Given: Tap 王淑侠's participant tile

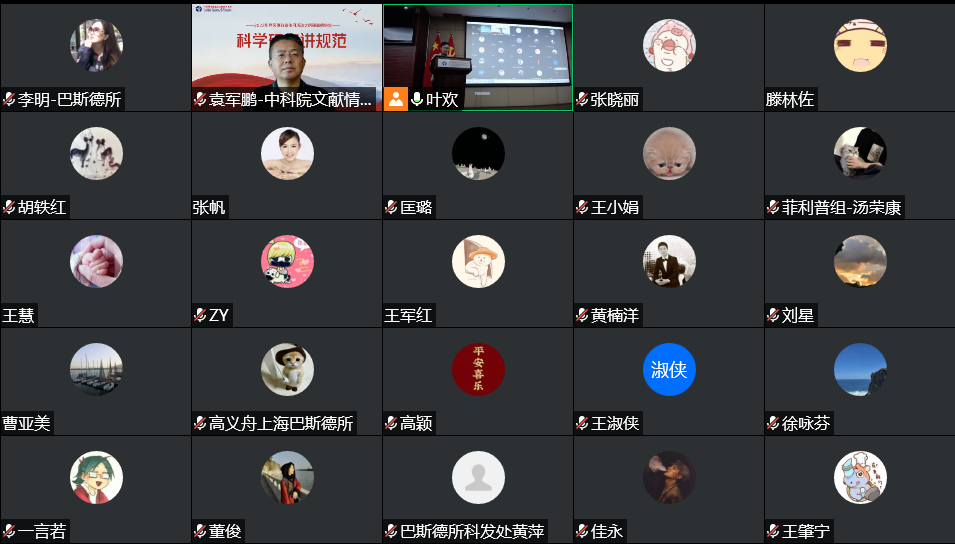Looking at the screenshot, I should click(x=669, y=380).
